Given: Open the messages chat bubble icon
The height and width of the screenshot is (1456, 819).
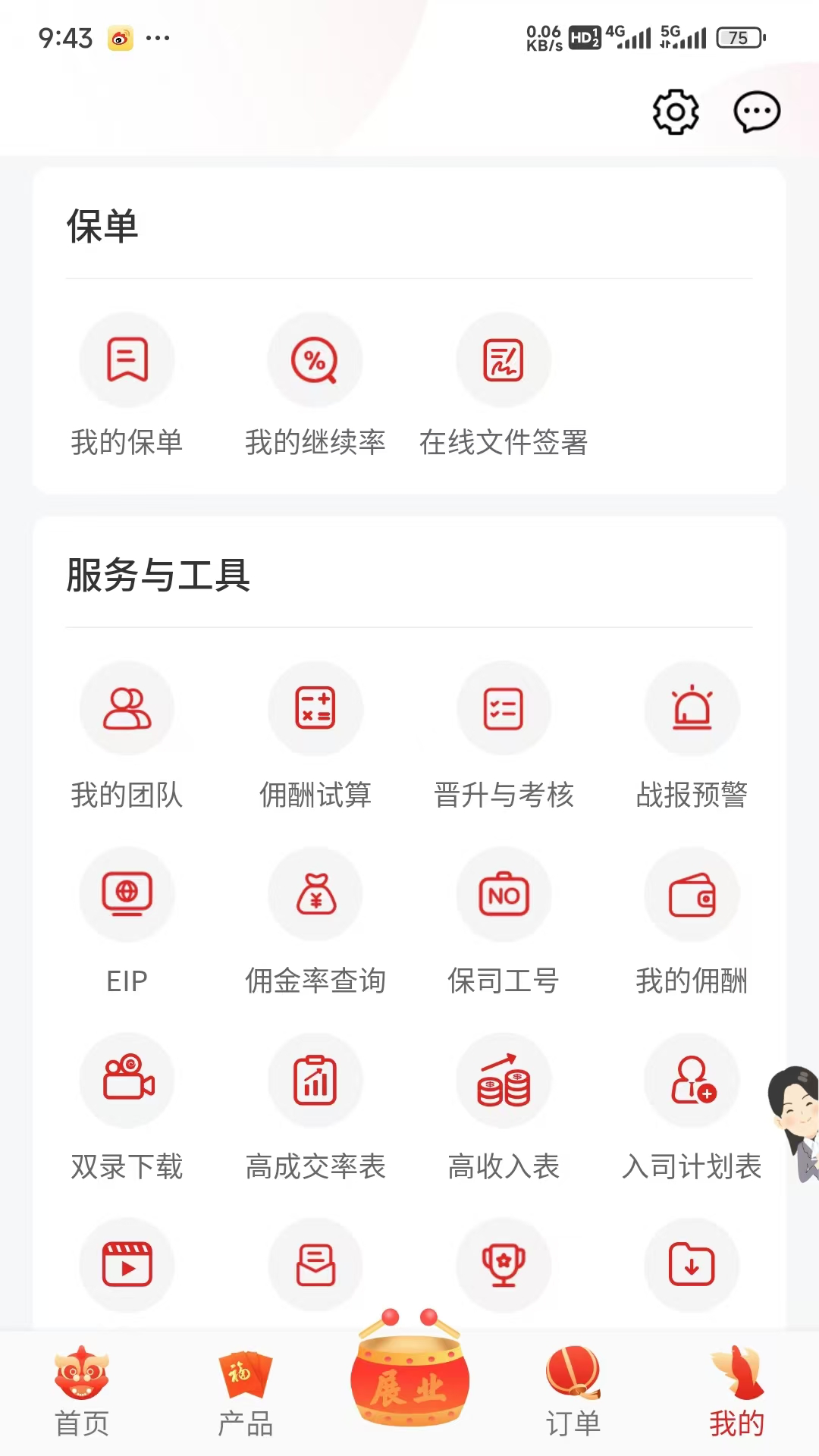Looking at the screenshot, I should (756, 112).
